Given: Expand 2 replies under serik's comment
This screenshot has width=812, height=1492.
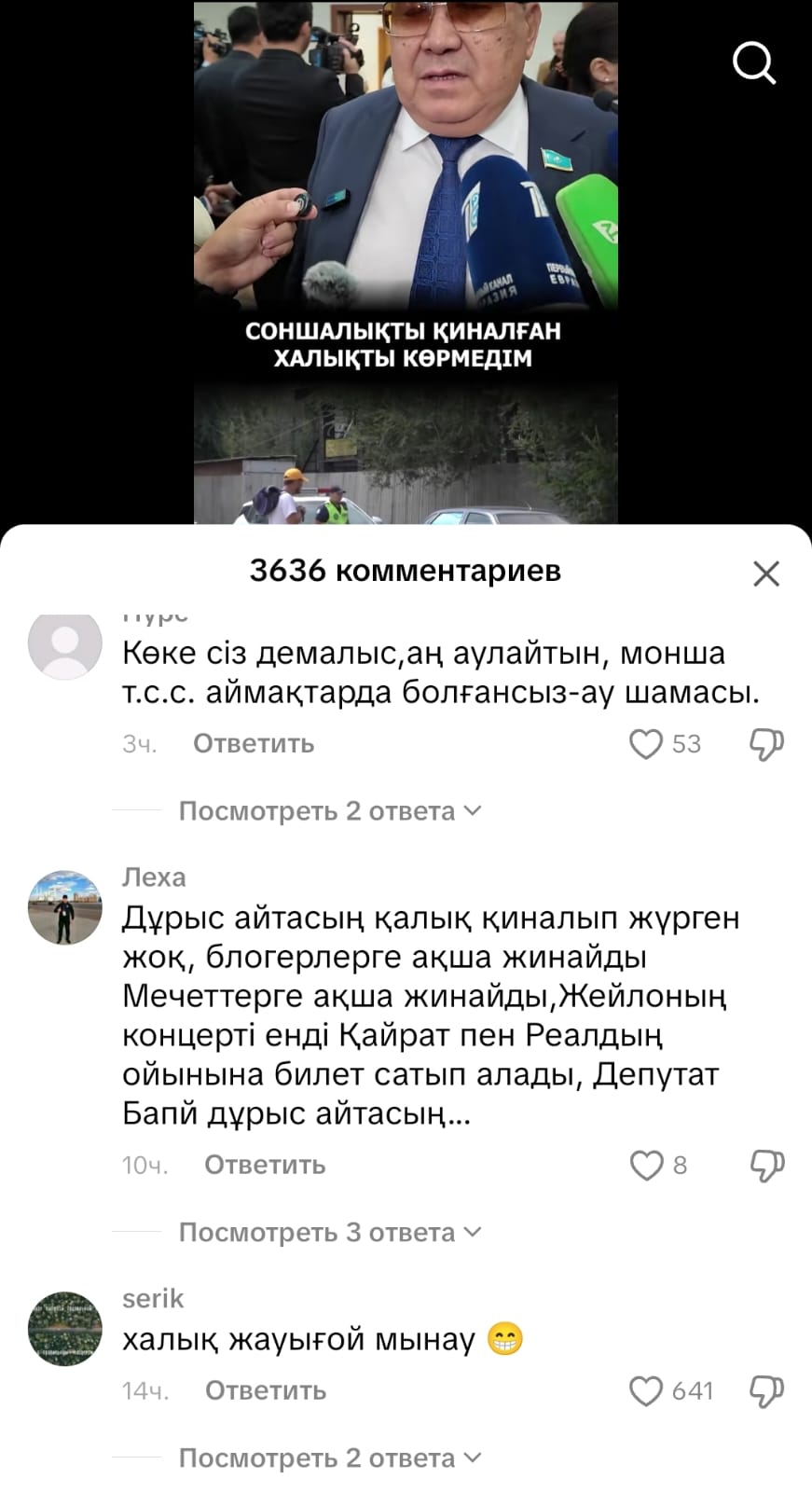Looking at the screenshot, I should [x=329, y=1458].
